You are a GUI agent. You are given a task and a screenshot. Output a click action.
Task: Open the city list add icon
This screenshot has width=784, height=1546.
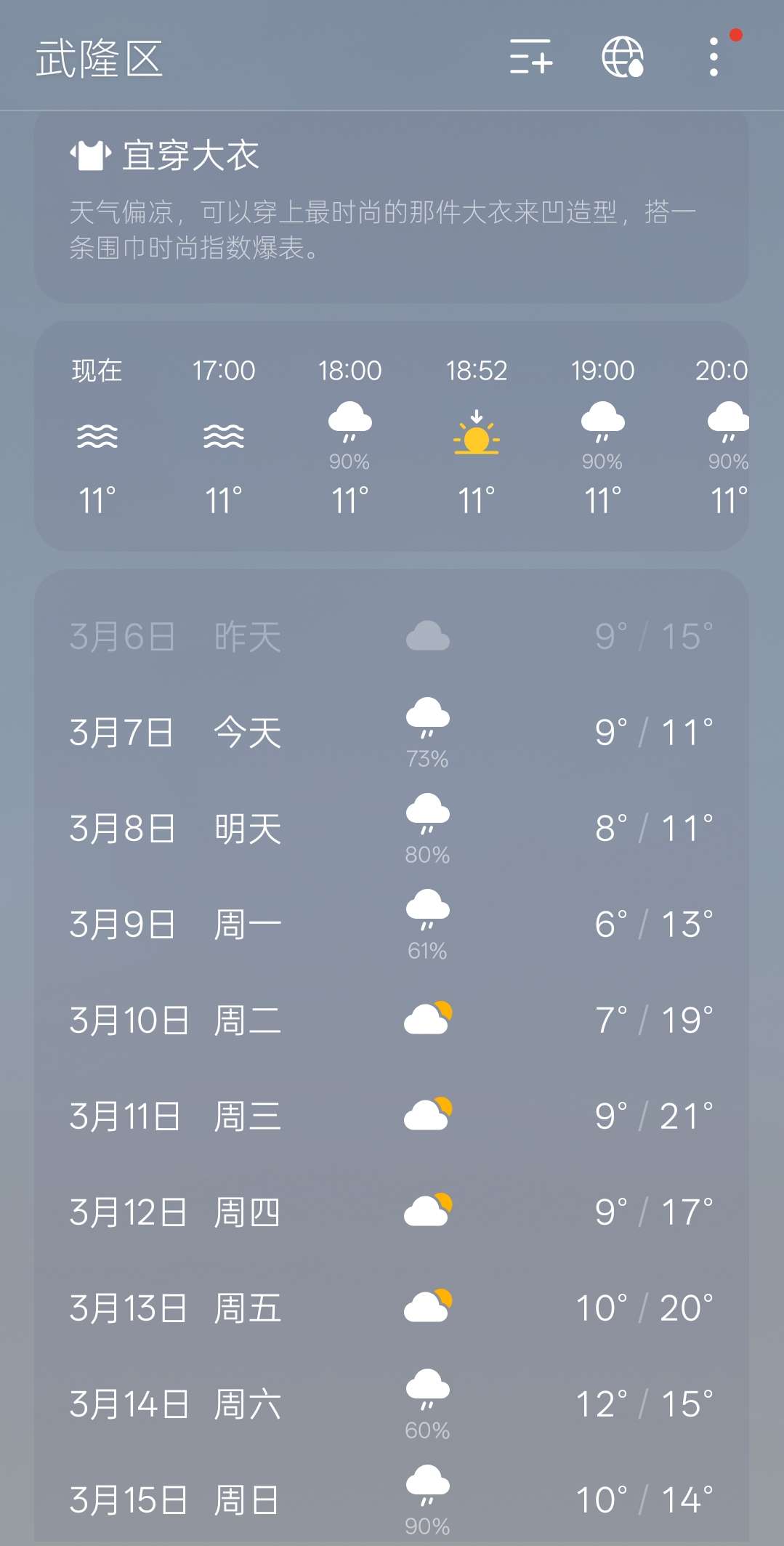(x=531, y=57)
